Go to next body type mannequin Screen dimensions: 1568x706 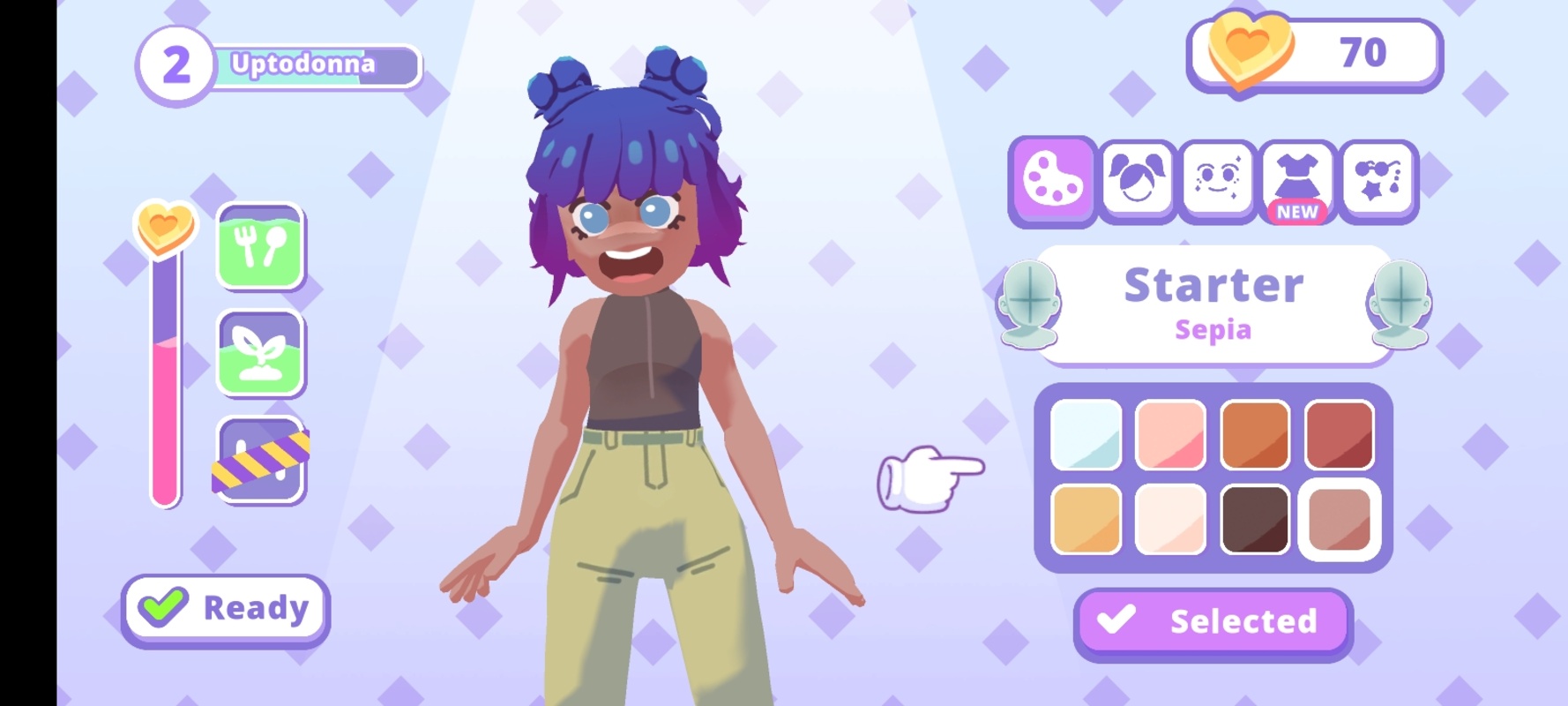[1399, 304]
